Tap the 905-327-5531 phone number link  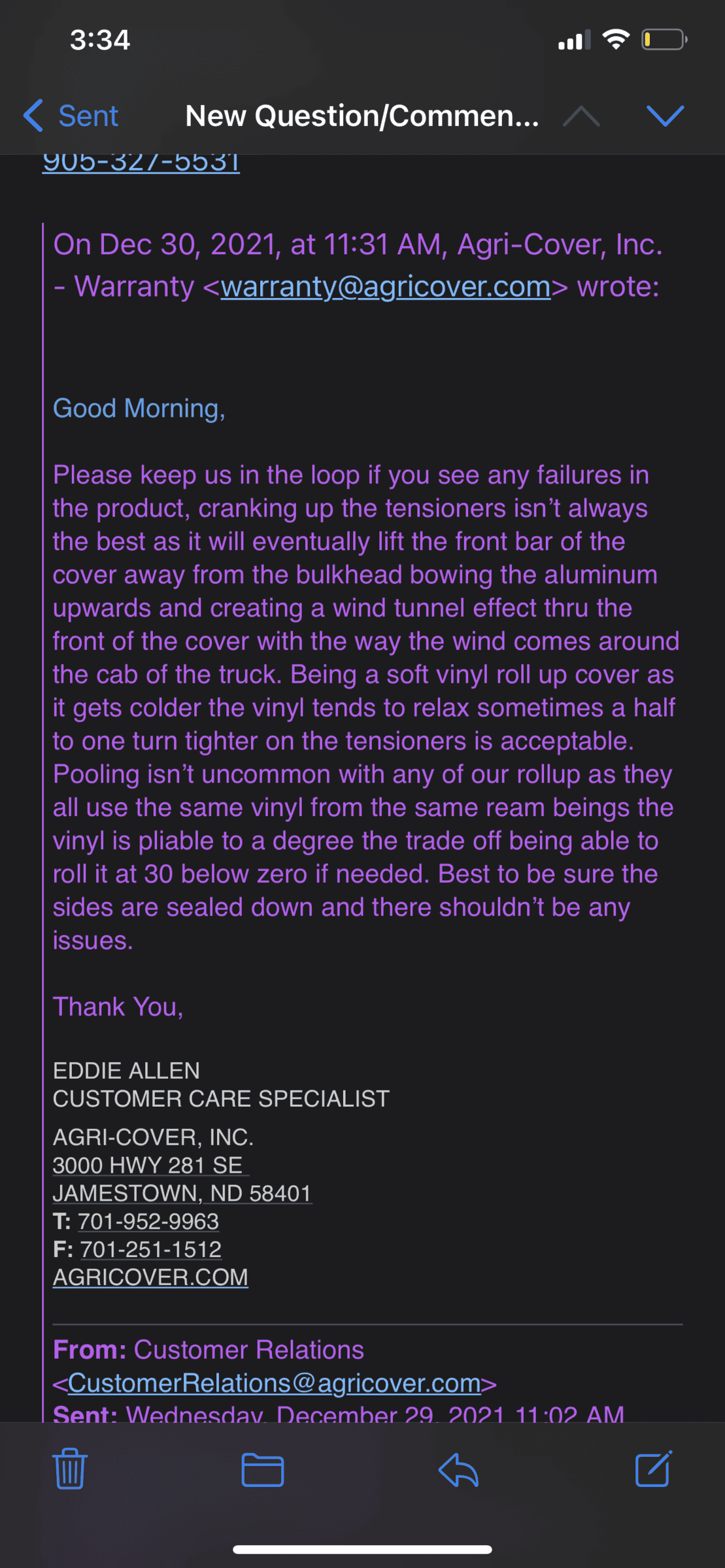coord(141,163)
